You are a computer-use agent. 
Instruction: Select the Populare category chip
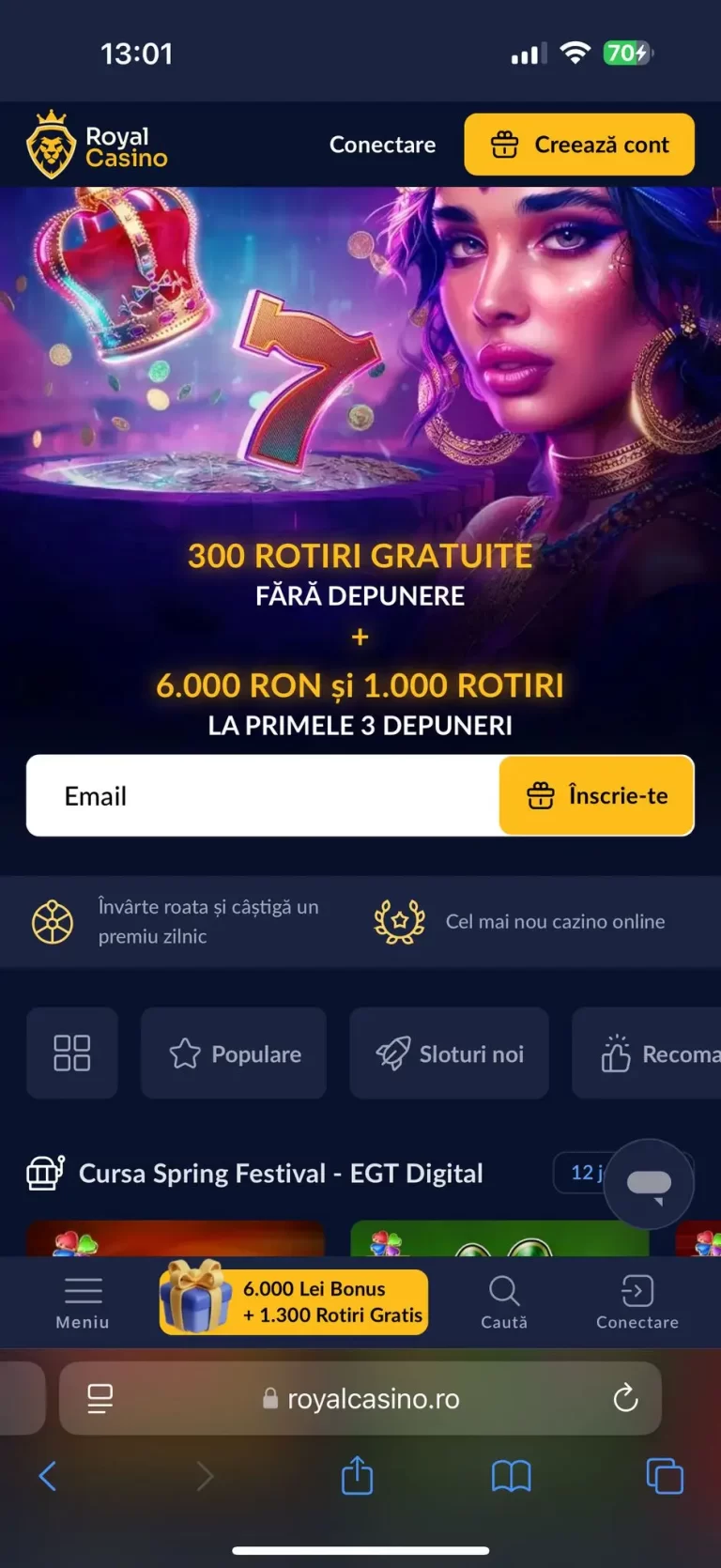[x=234, y=1053]
